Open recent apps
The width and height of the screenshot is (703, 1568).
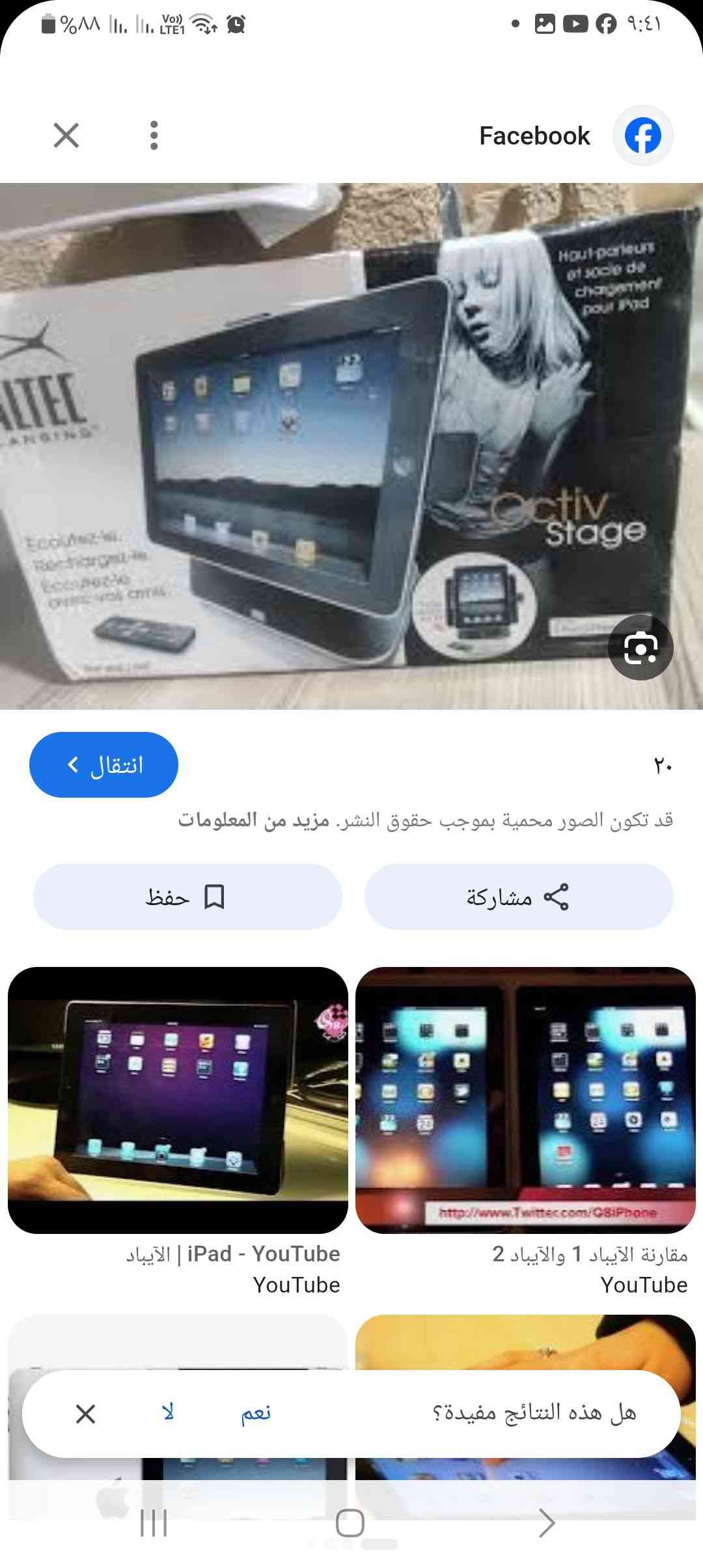point(154,1524)
